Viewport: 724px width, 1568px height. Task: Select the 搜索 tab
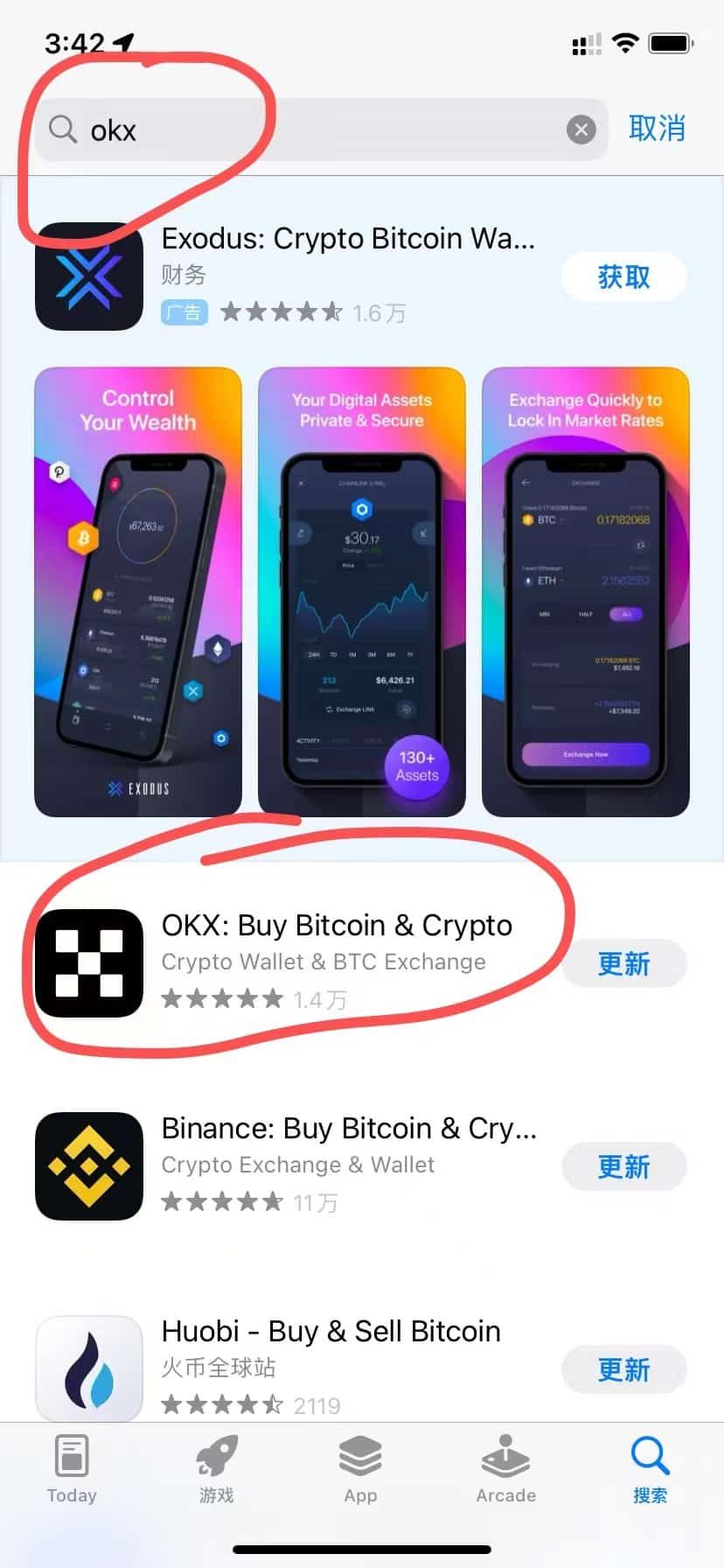650,1470
